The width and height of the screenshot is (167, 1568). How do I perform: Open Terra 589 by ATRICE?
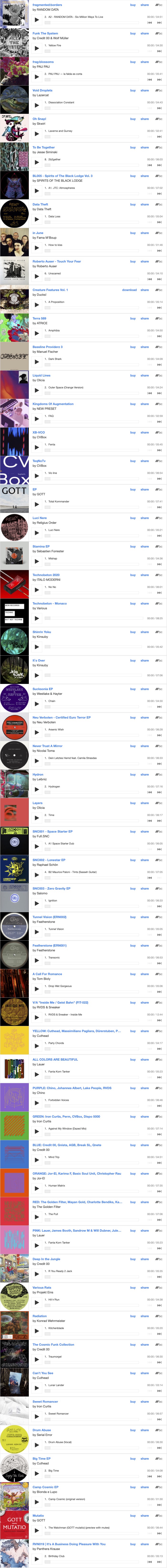(x=39, y=318)
